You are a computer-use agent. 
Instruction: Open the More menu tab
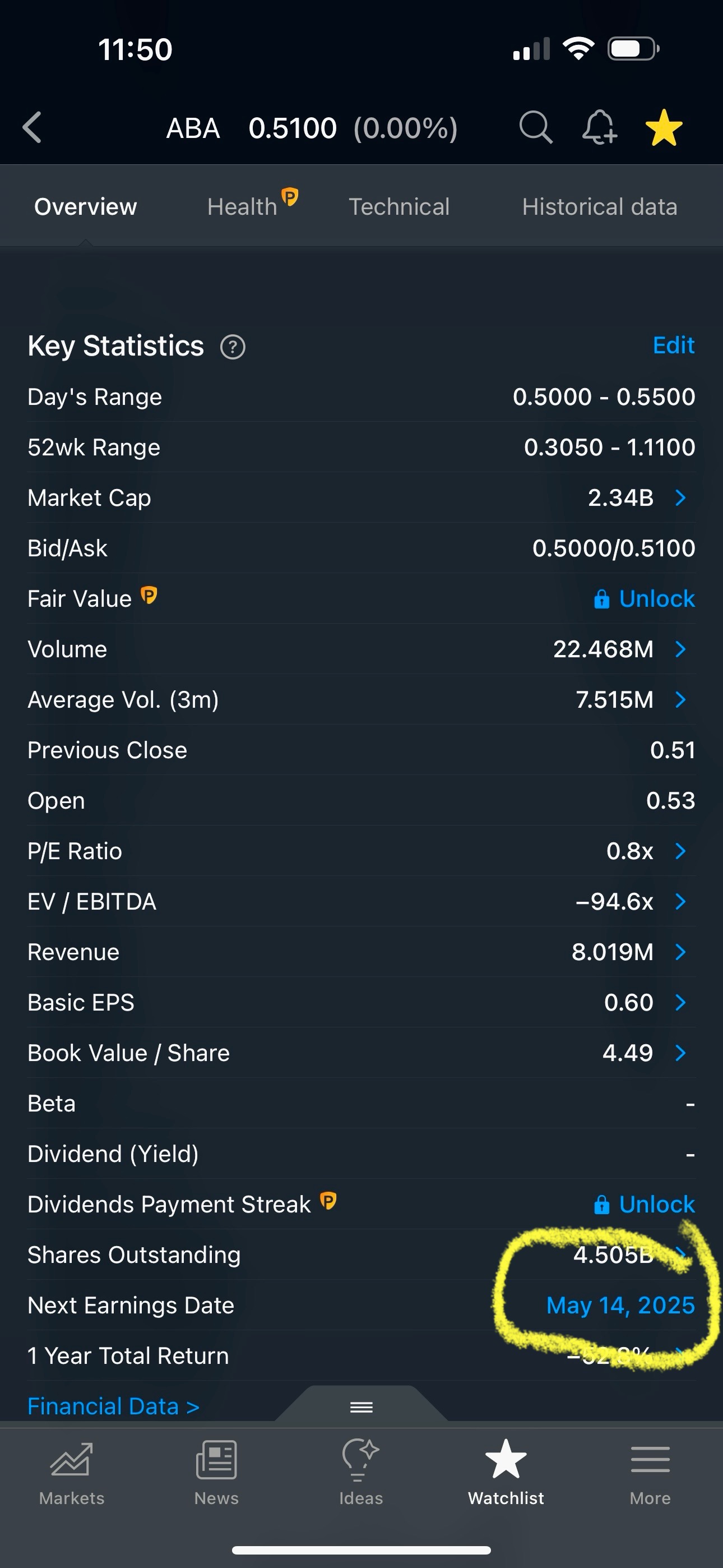pyautogui.click(x=650, y=1473)
